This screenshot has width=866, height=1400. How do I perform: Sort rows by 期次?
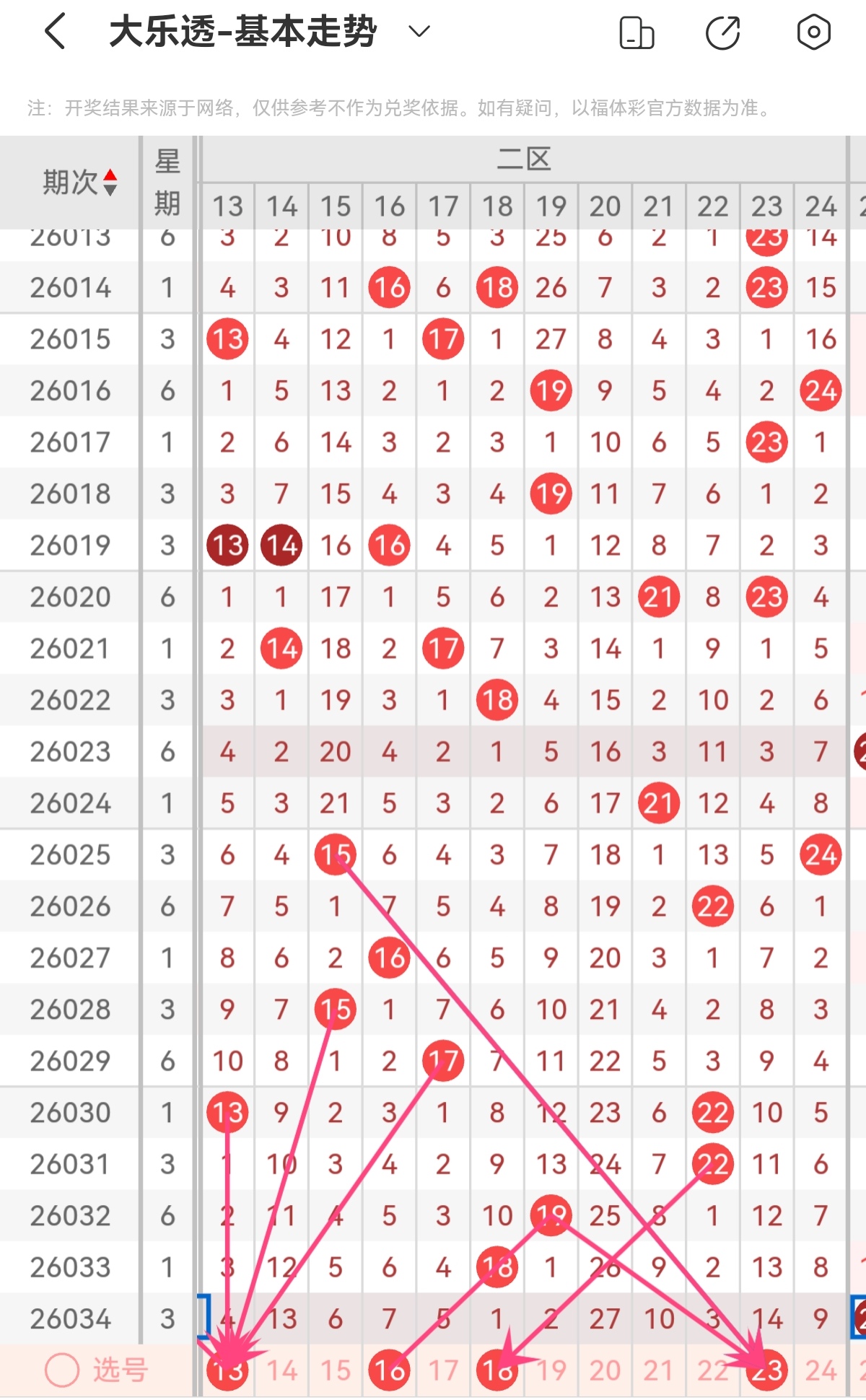[x=79, y=182]
